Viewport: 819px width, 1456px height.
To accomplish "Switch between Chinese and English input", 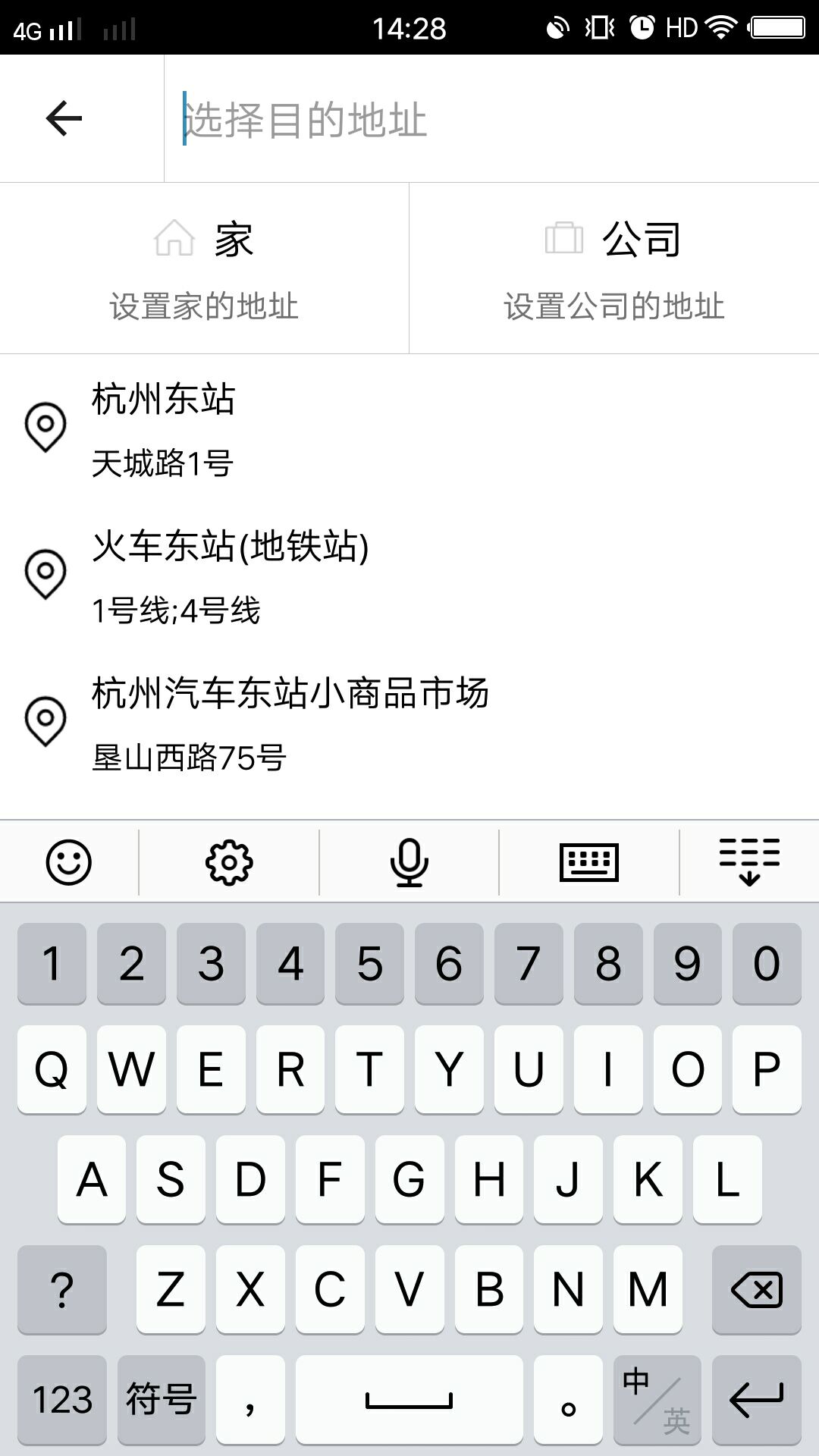I will click(656, 1400).
